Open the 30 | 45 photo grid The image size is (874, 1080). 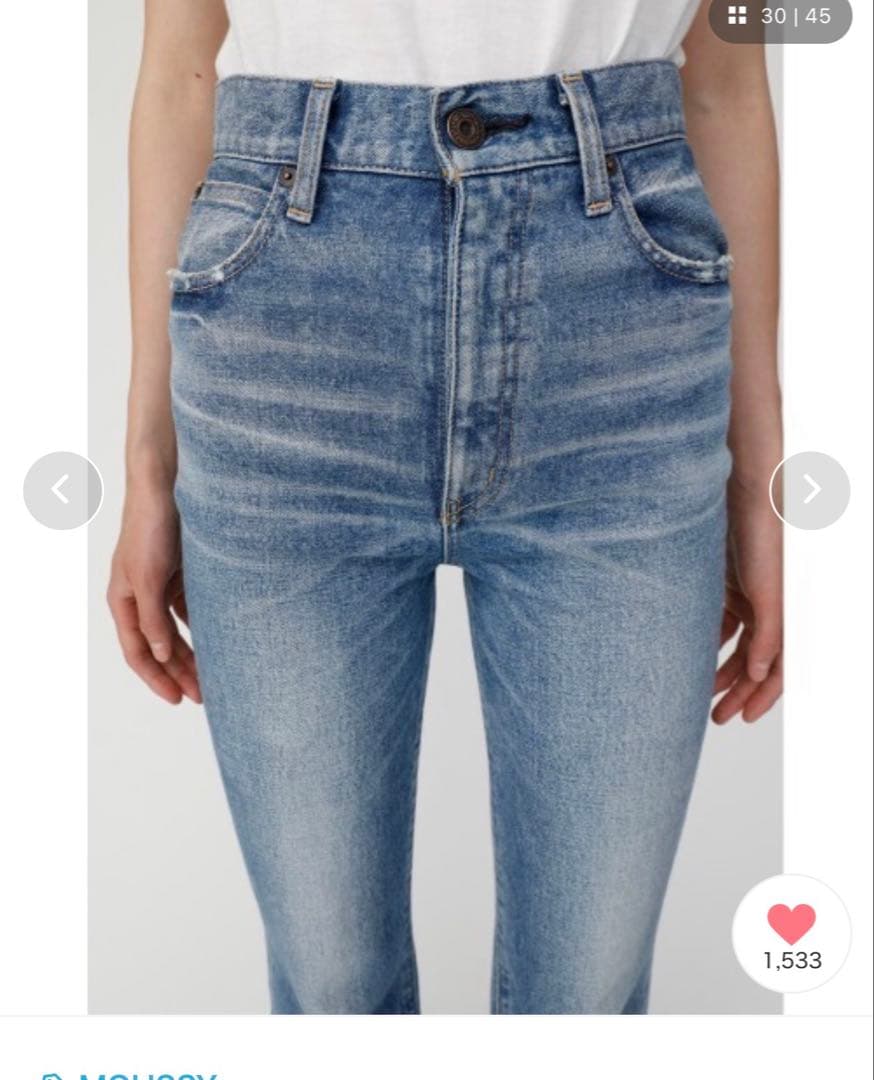780,17
